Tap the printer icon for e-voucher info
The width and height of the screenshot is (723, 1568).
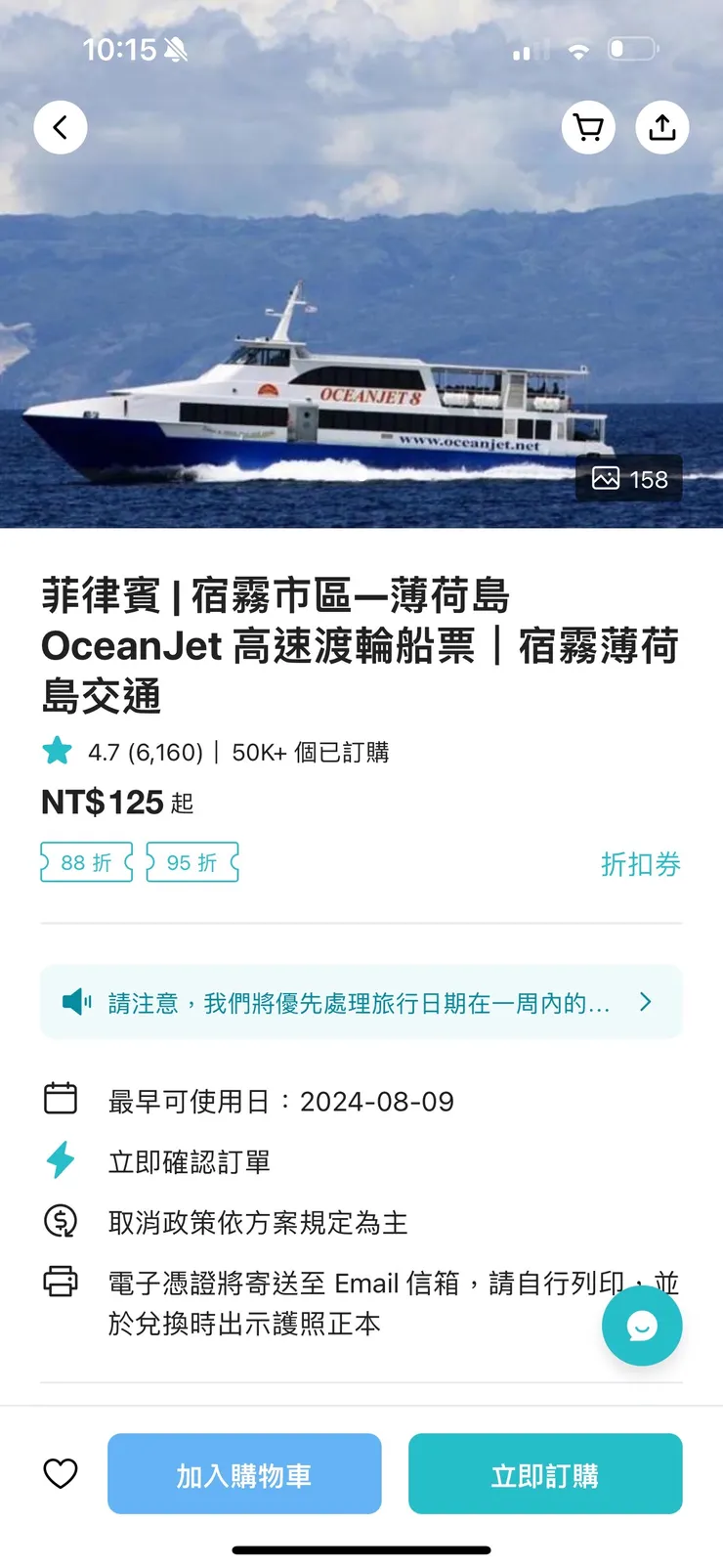(x=61, y=1282)
